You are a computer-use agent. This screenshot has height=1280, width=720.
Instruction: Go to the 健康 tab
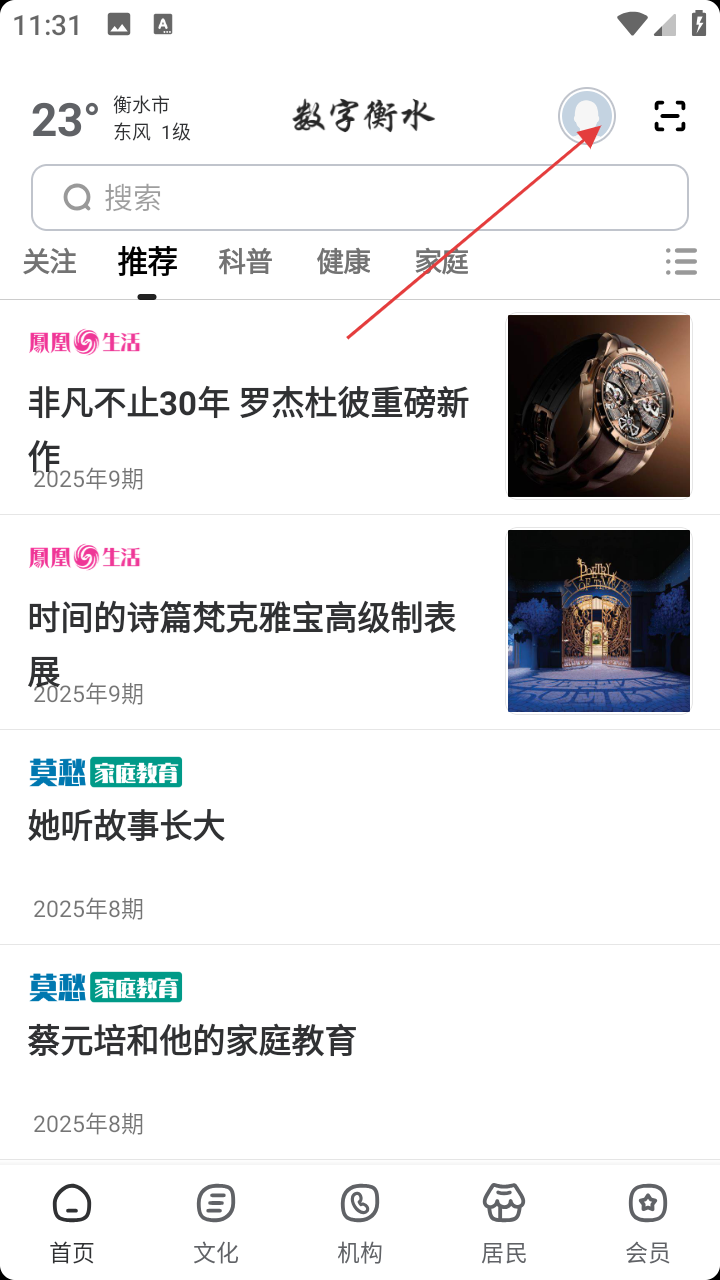(344, 262)
